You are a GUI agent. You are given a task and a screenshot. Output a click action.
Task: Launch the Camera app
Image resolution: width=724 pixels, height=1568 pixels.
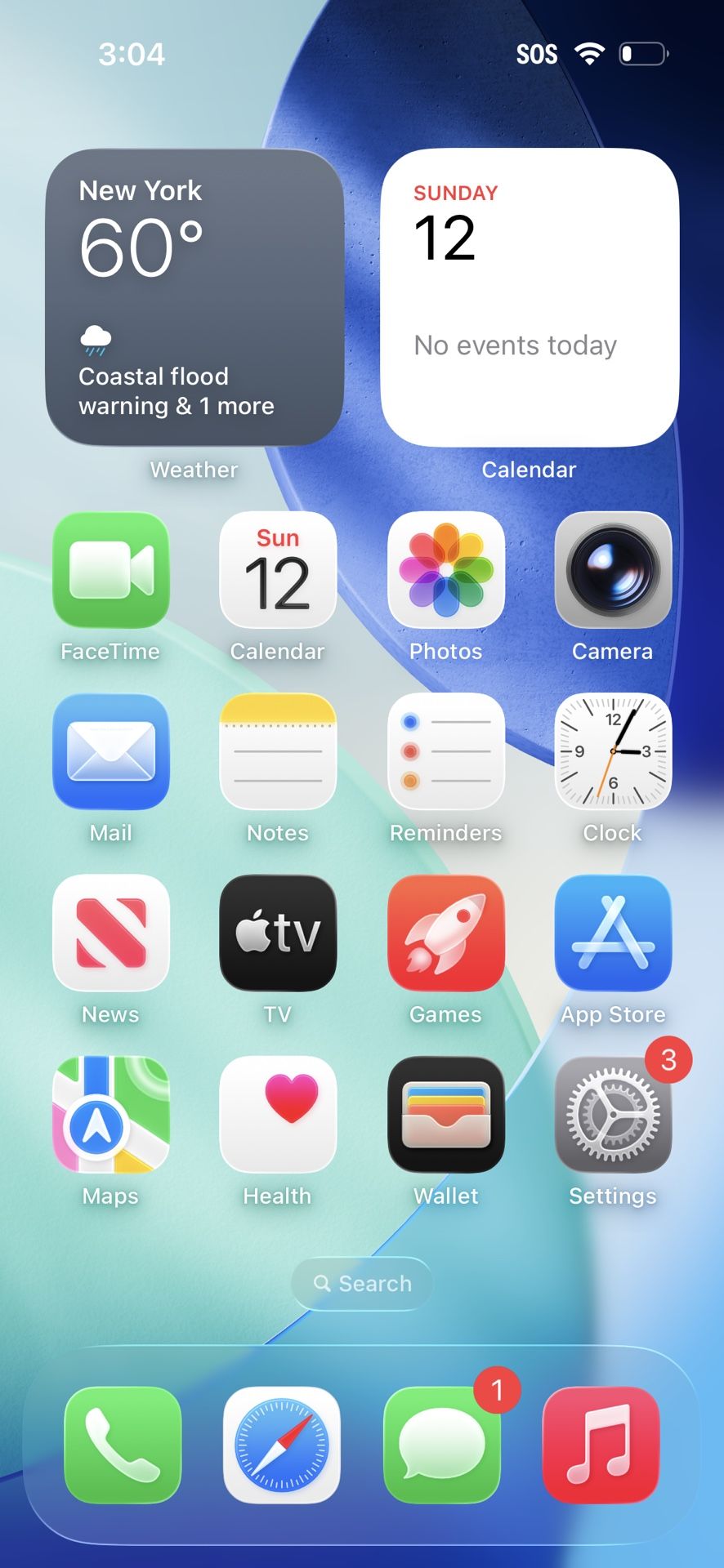coord(613,570)
